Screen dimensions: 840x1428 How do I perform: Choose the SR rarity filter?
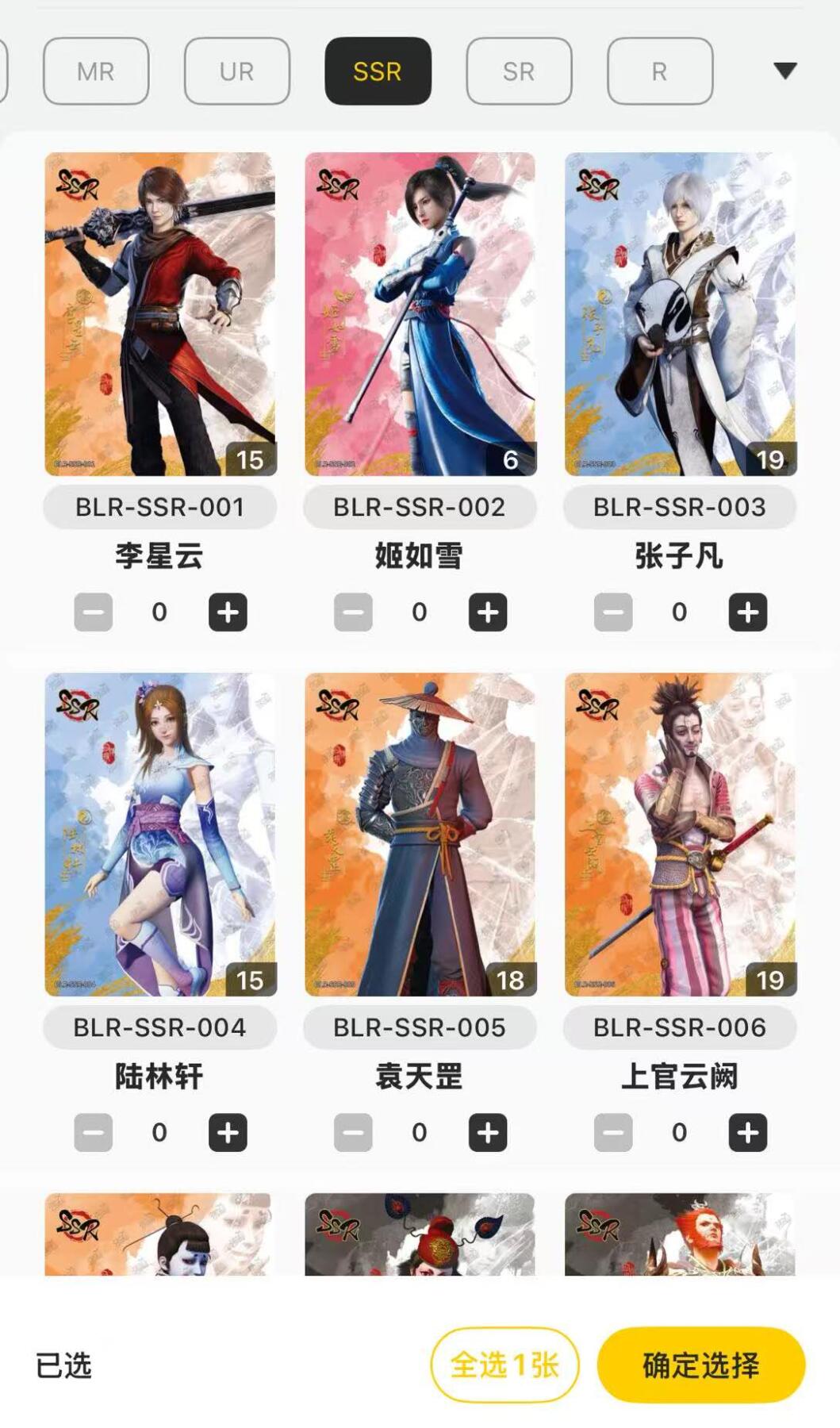coord(519,71)
